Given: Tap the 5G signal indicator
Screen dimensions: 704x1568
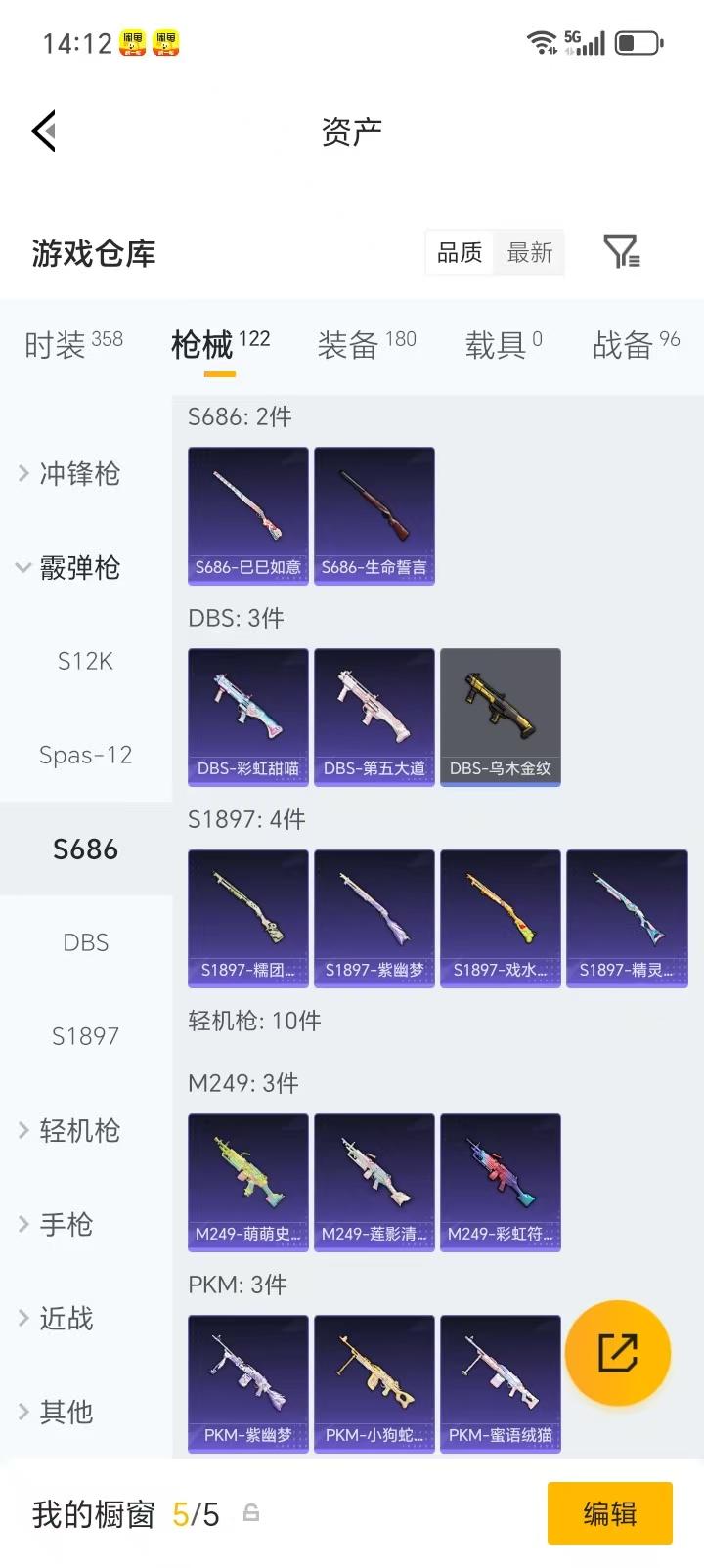Looking at the screenshot, I should click(585, 41).
